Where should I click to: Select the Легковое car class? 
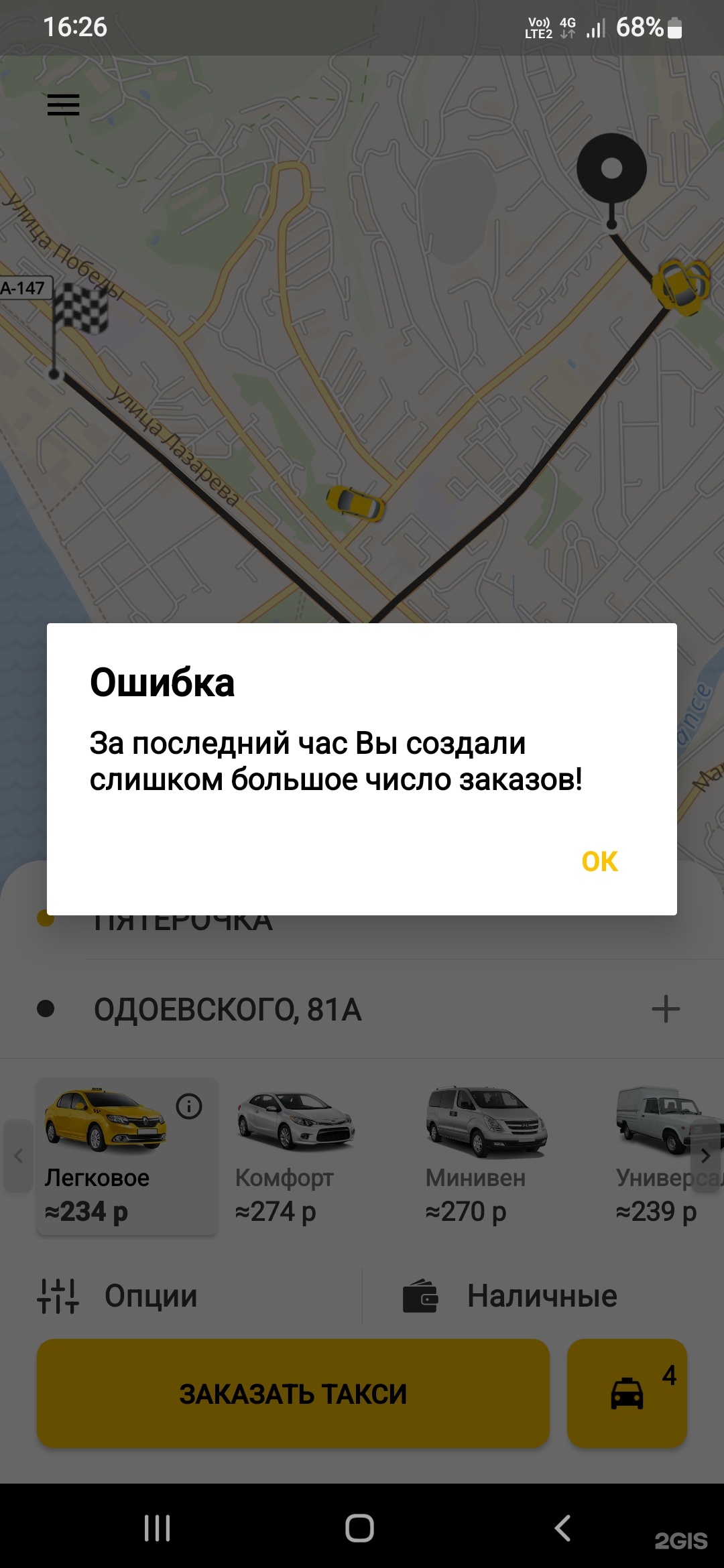pos(107,1156)
